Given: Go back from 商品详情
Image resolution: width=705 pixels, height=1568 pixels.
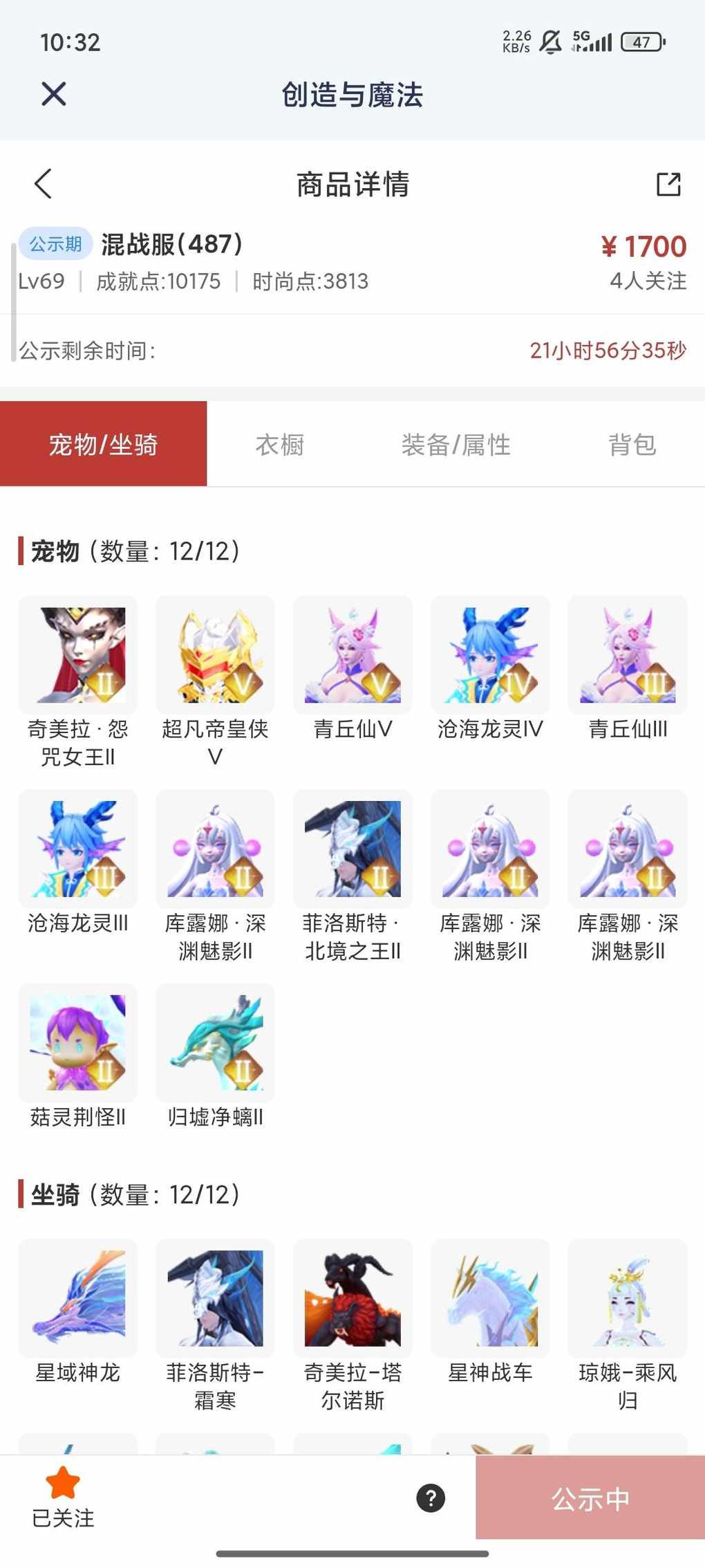Looking at the screenshot, I should pos(43,184).
